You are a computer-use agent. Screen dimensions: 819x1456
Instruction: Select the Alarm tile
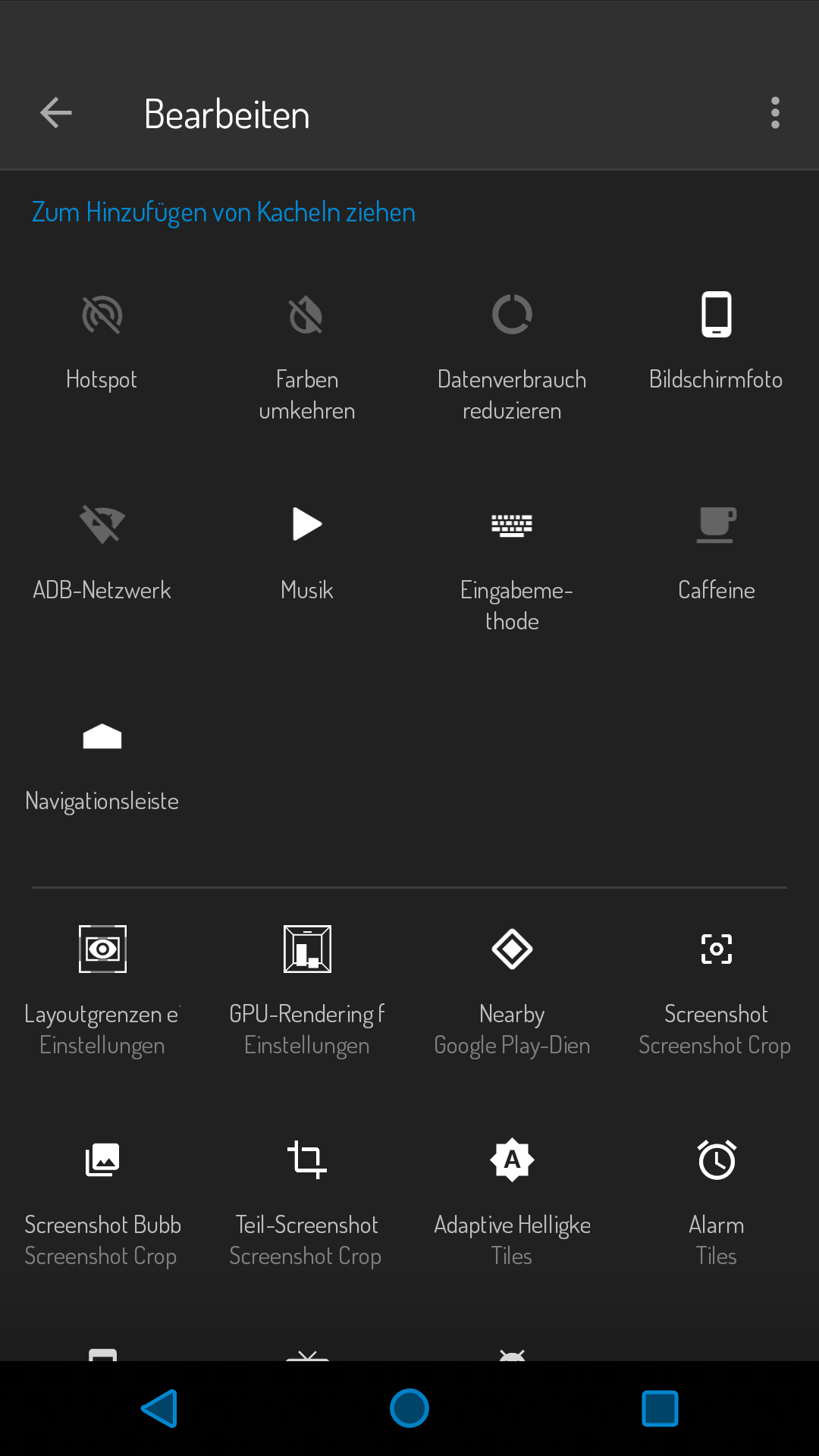pyautogui.click(x=716, y=1197)
